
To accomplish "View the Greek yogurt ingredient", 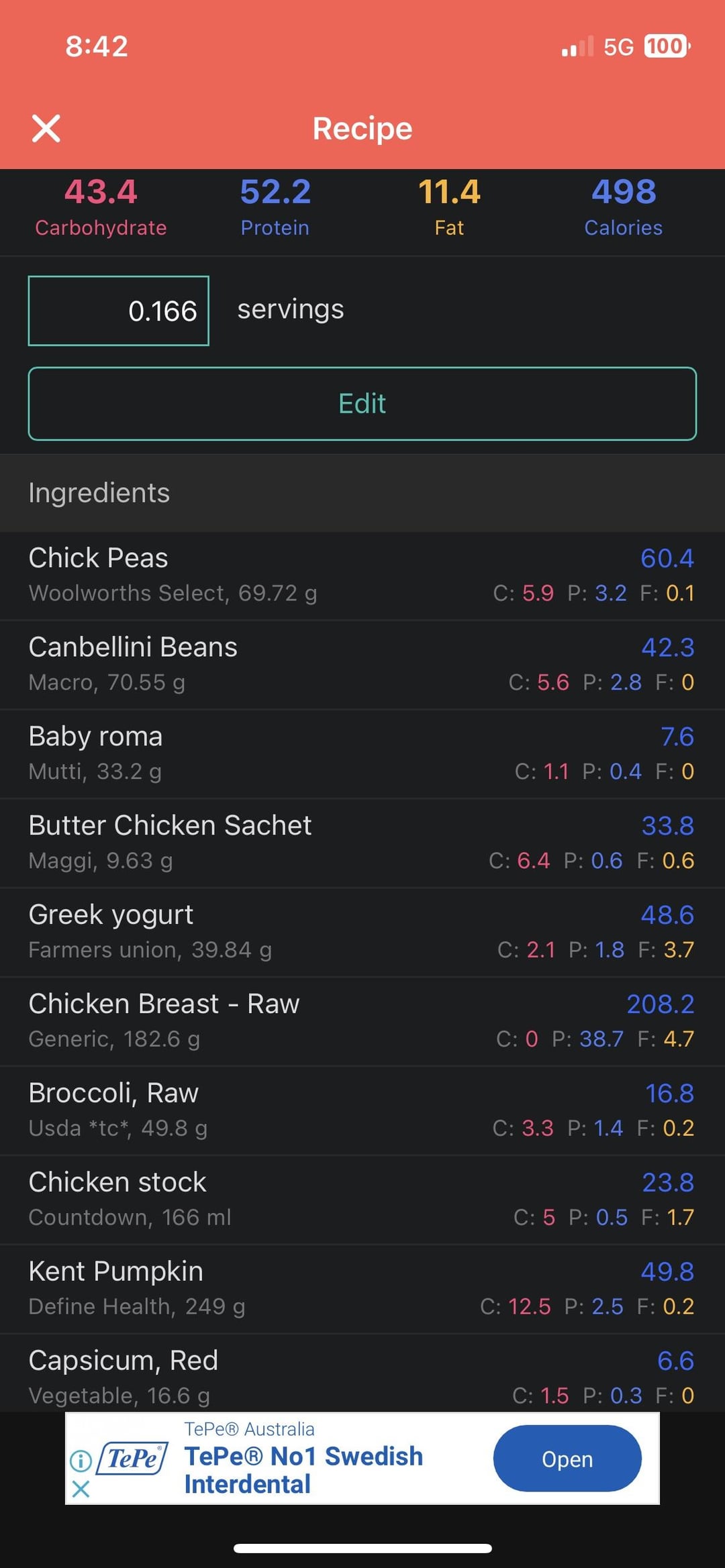I will click(362, 933).
